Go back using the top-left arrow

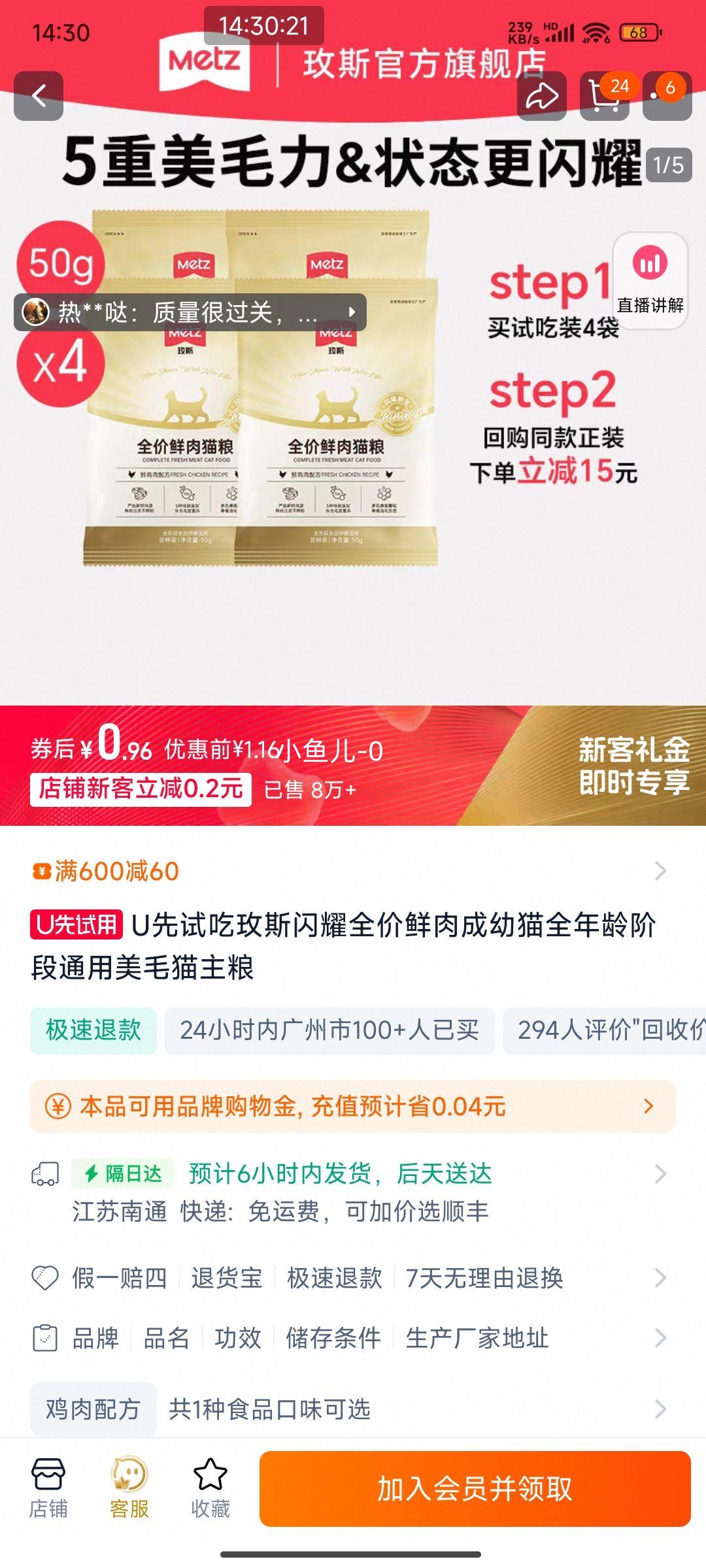click(x=39, y=96)
